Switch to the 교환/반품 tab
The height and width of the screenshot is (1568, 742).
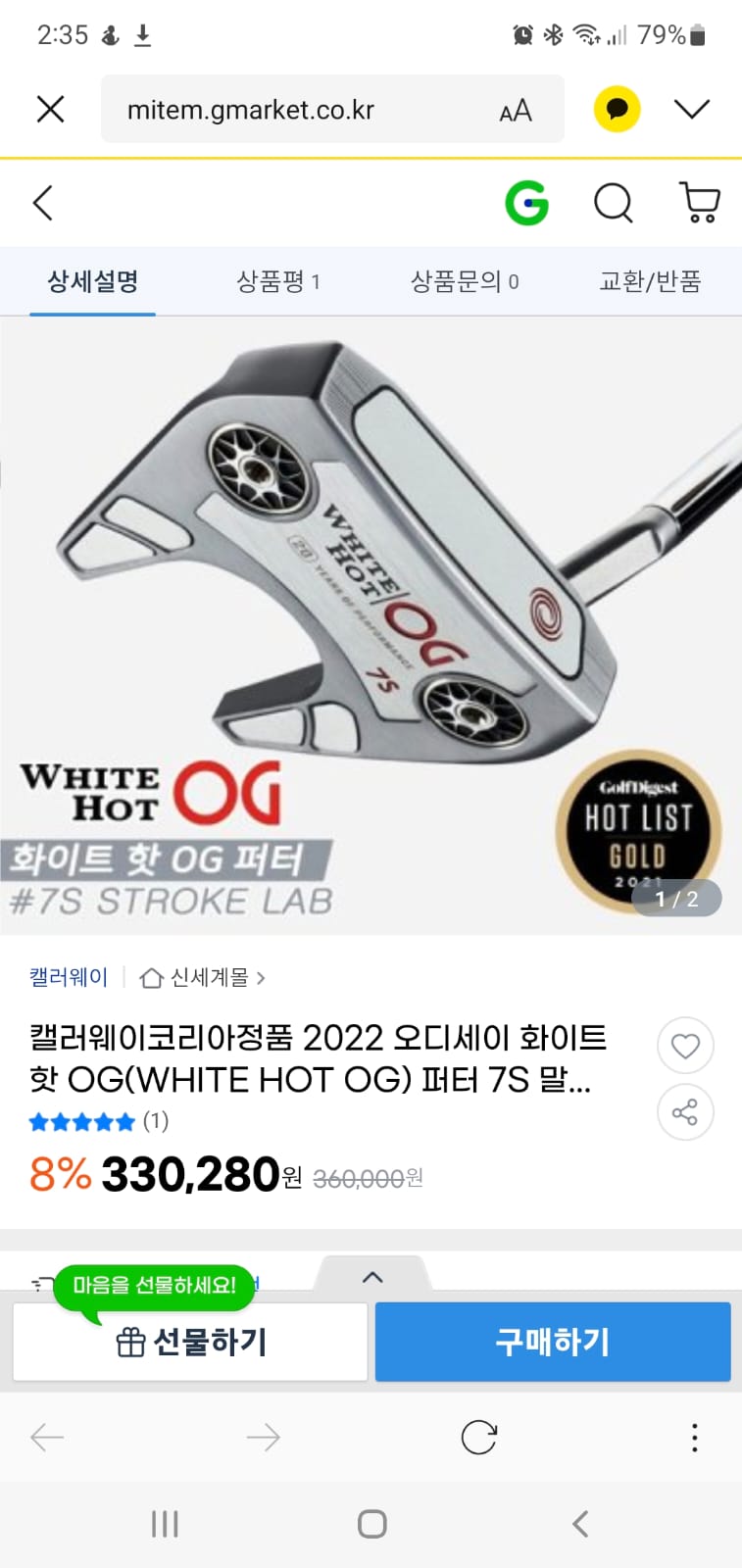(650, 282)
